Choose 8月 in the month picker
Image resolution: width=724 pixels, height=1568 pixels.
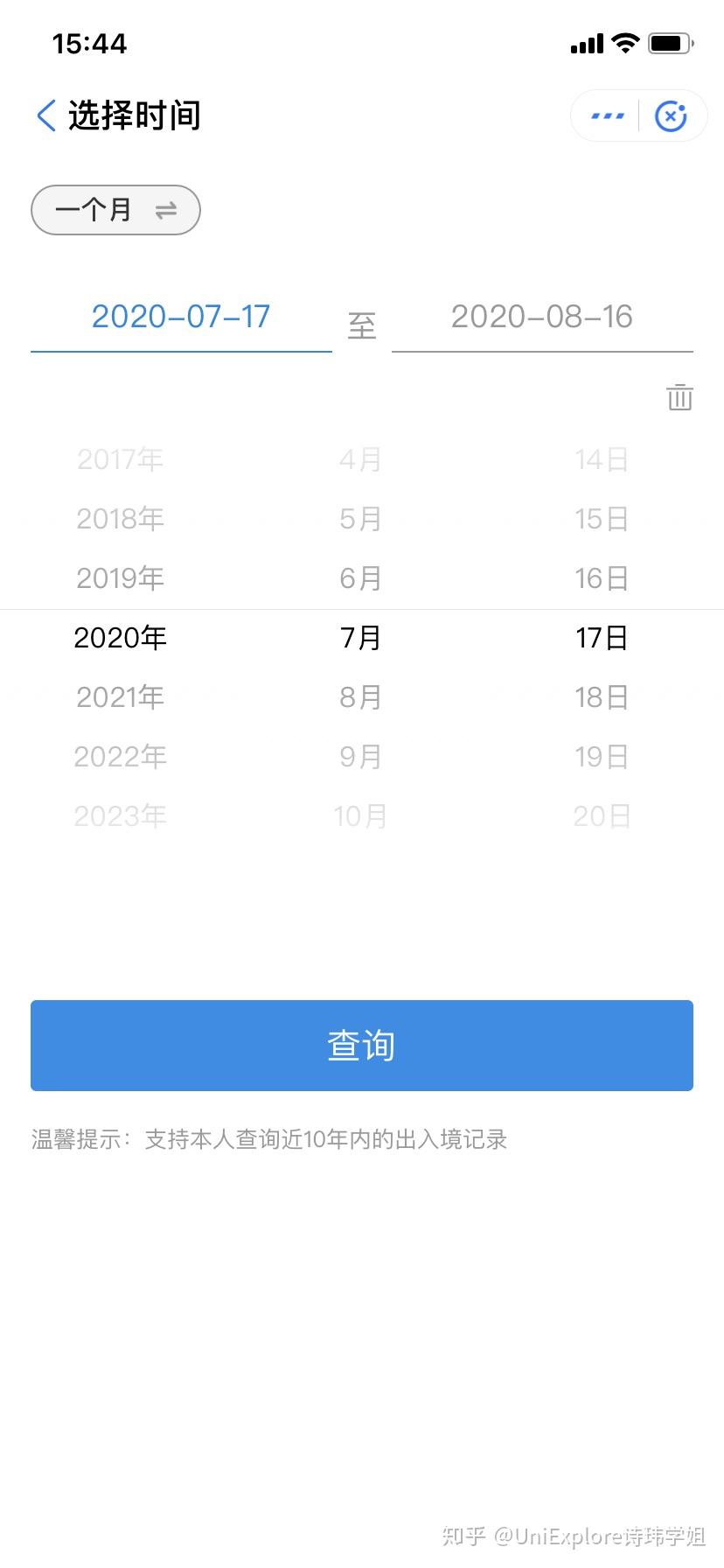360,697
